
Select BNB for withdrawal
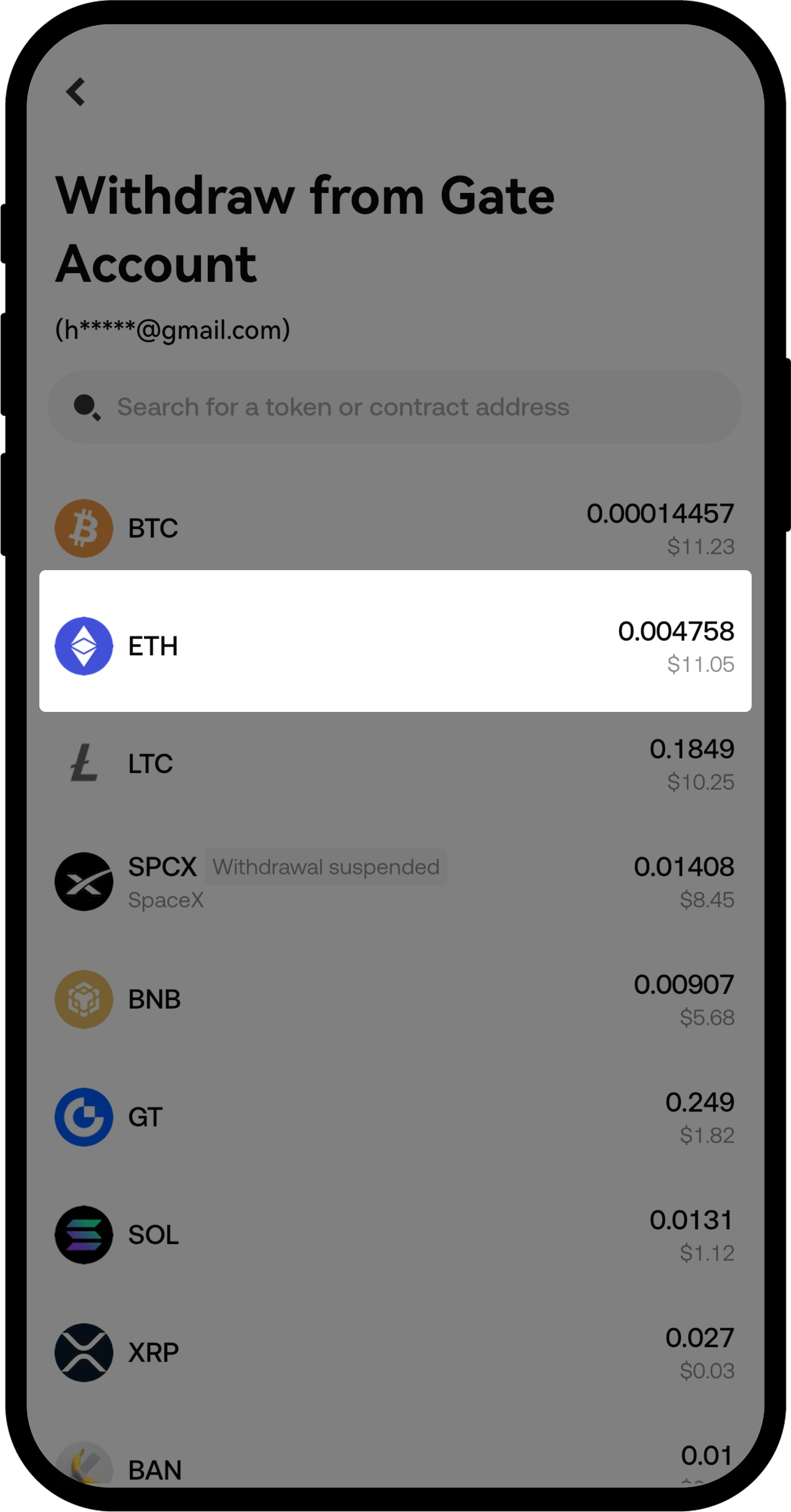394,999
